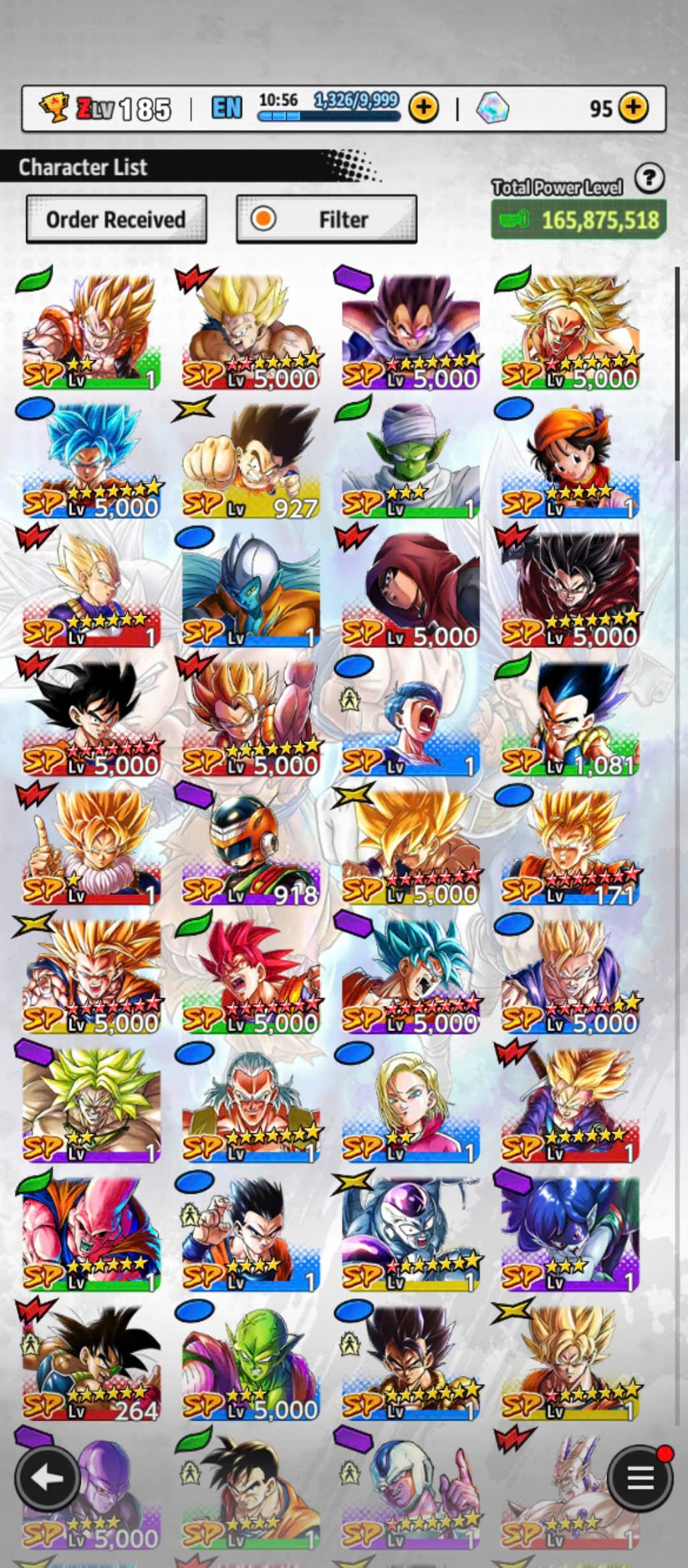The image size is (688, 1568).
Task: Add crystals using the plus button
Action: pyautogui.click(x=633, y=107)
